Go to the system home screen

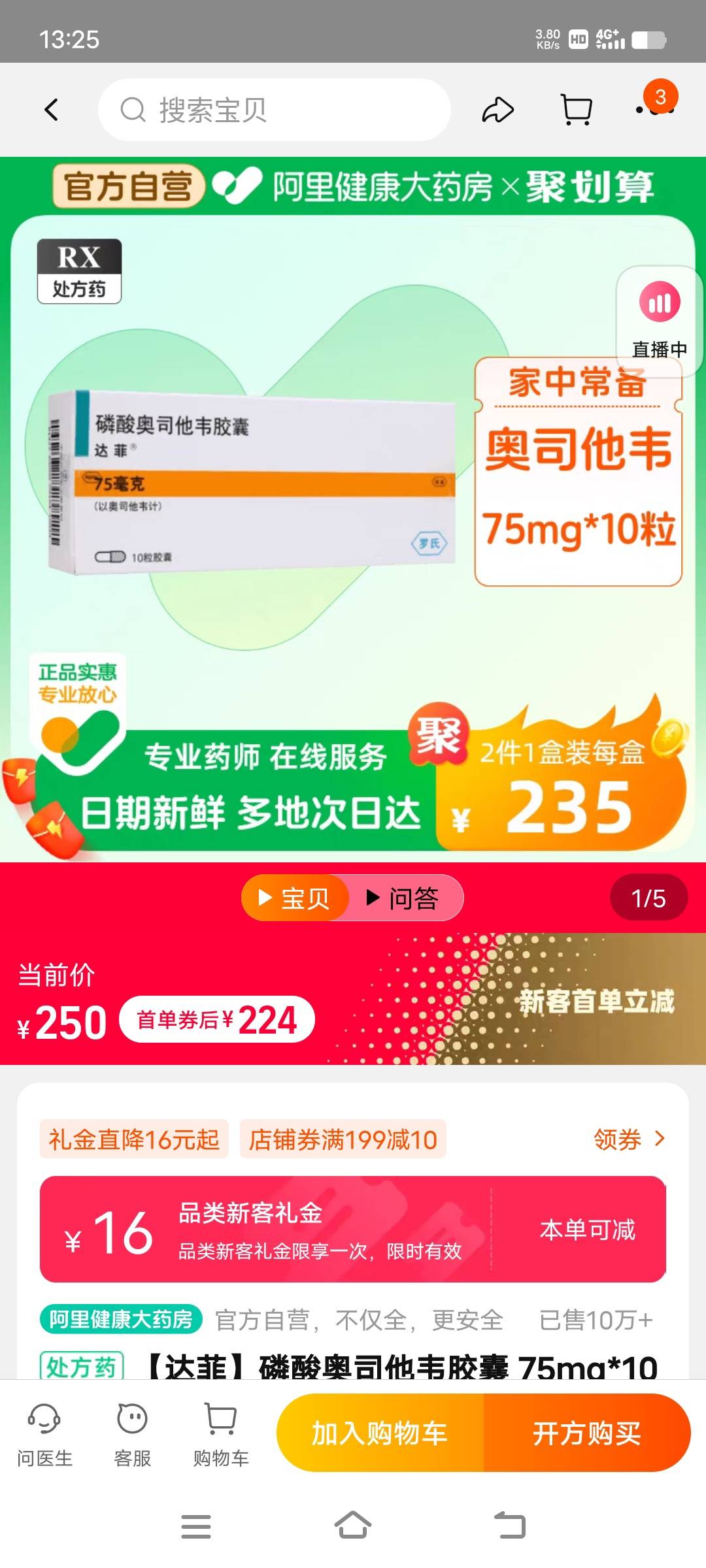(353, 1526)
